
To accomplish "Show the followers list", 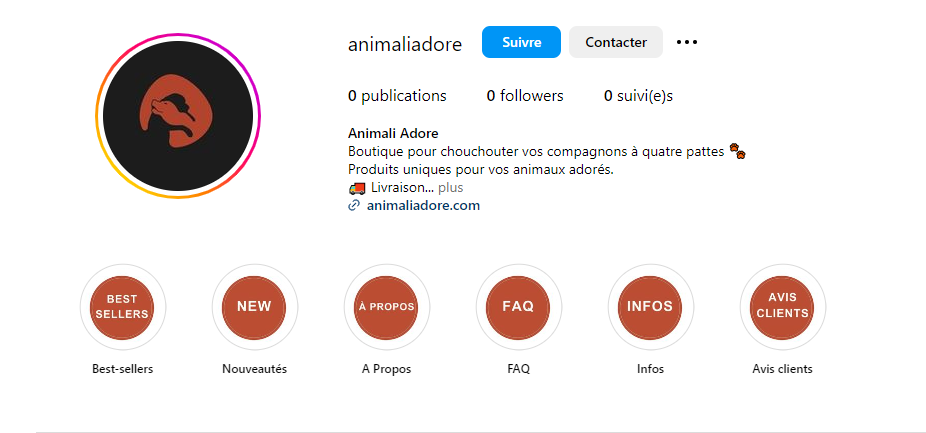I will click(x=524, y=96).
